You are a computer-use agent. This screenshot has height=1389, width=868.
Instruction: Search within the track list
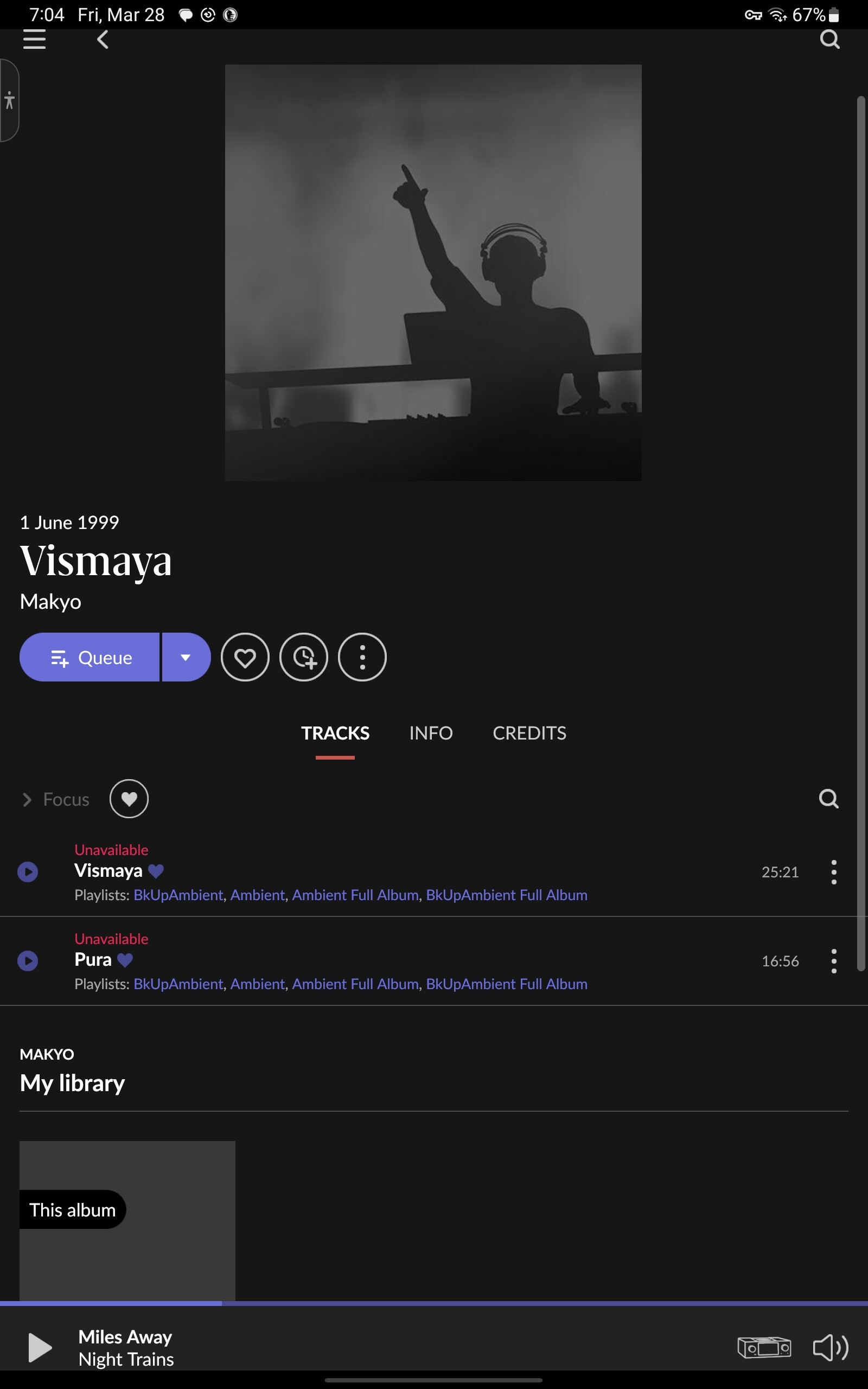coord(828,799)
